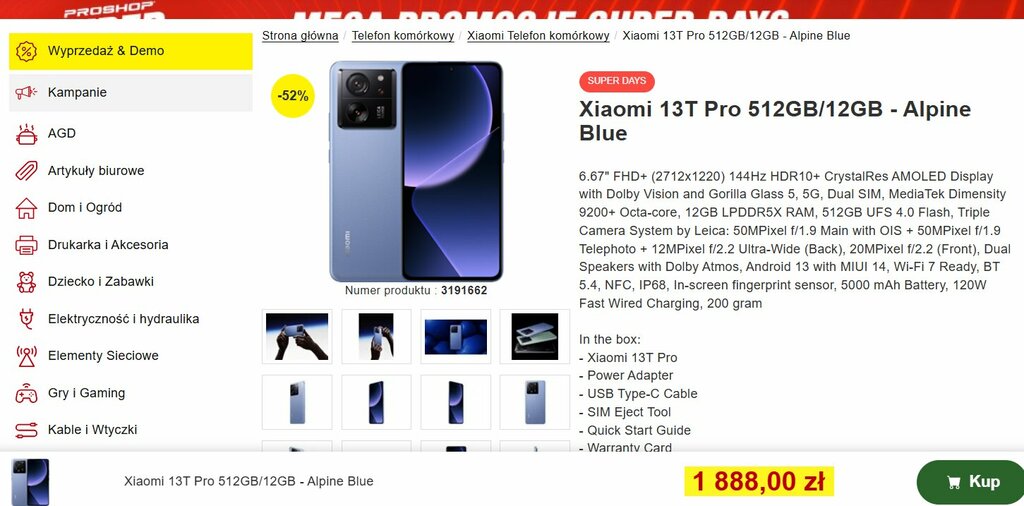1024x506 pixels.
Task: Go to Kable i Wtyczki category
Action: (x=92, y=430)
